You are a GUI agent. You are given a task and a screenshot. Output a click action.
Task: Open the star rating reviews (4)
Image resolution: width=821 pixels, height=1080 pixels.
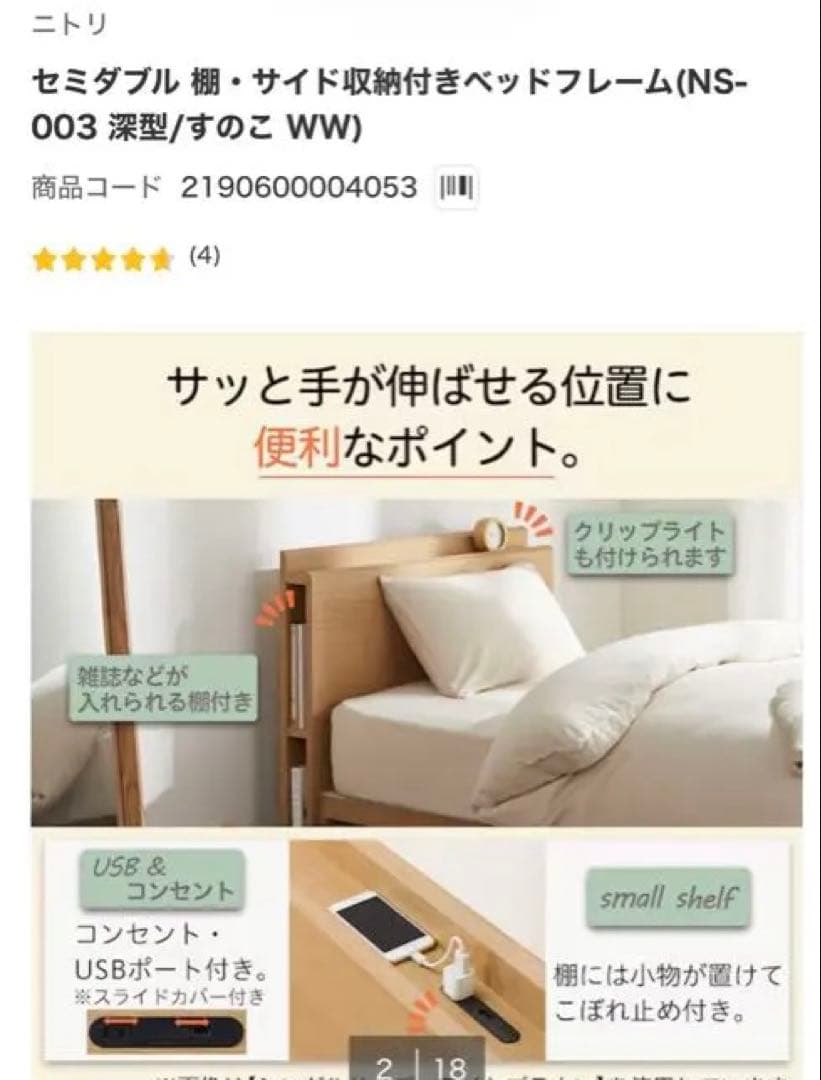[x=125, y=259]
